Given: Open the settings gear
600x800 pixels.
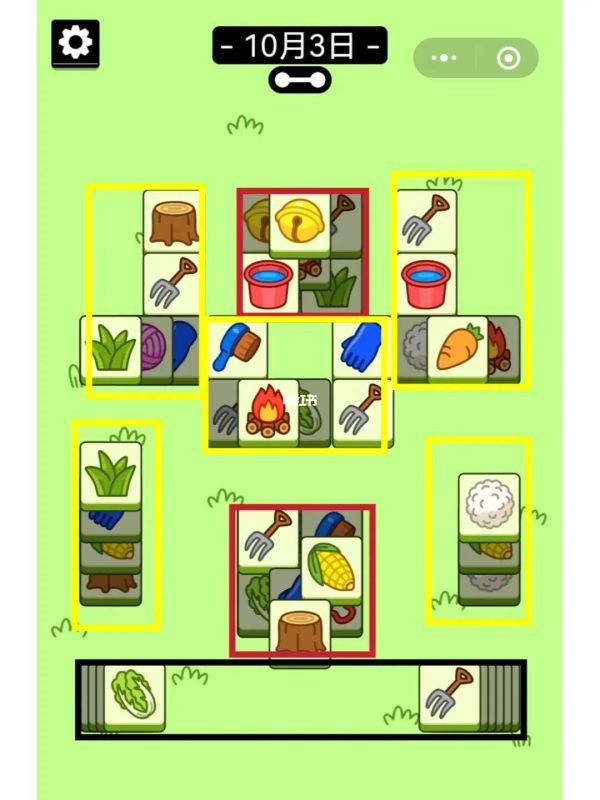Looking at the screenshot, I should [75, 43].
